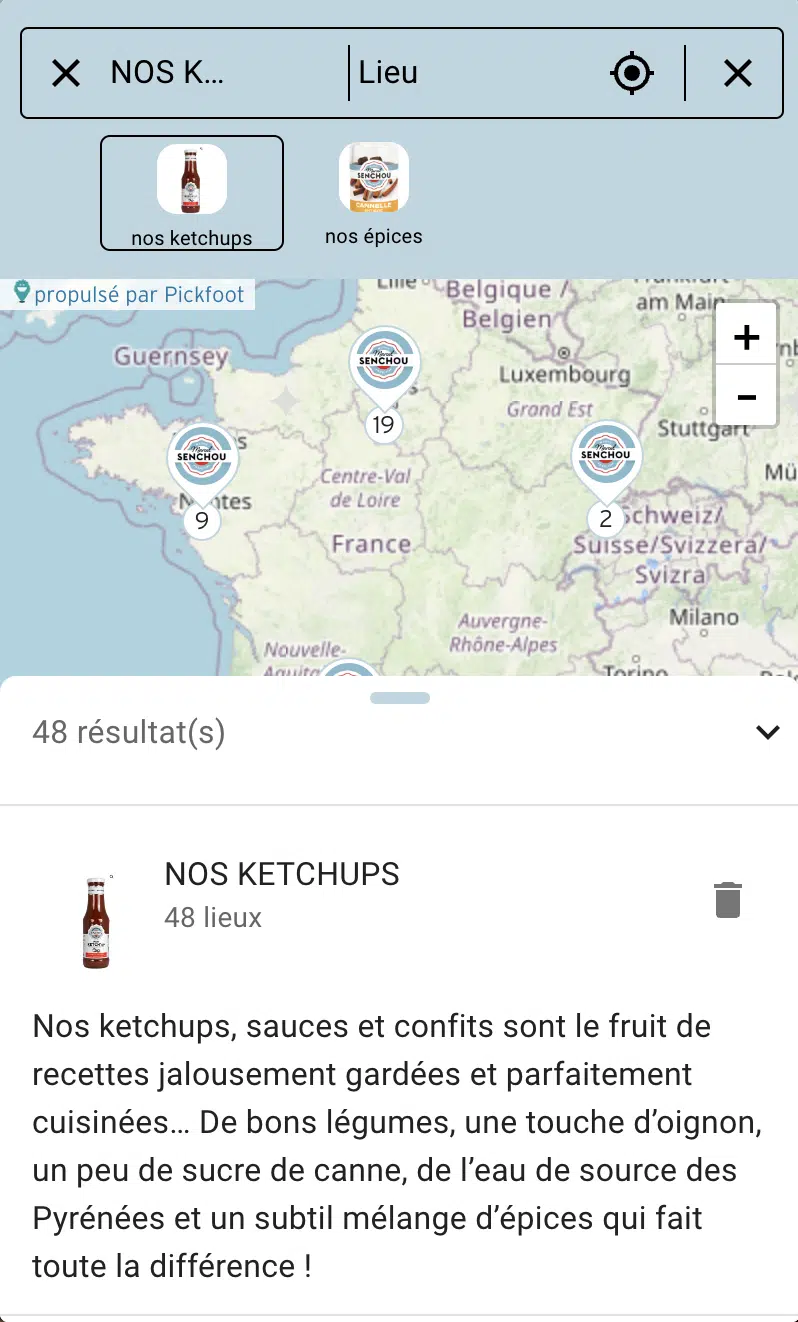Viewport: 798px width, 1322px height.
Task: Tap the Lieu location field
Action: coord(470,73)
